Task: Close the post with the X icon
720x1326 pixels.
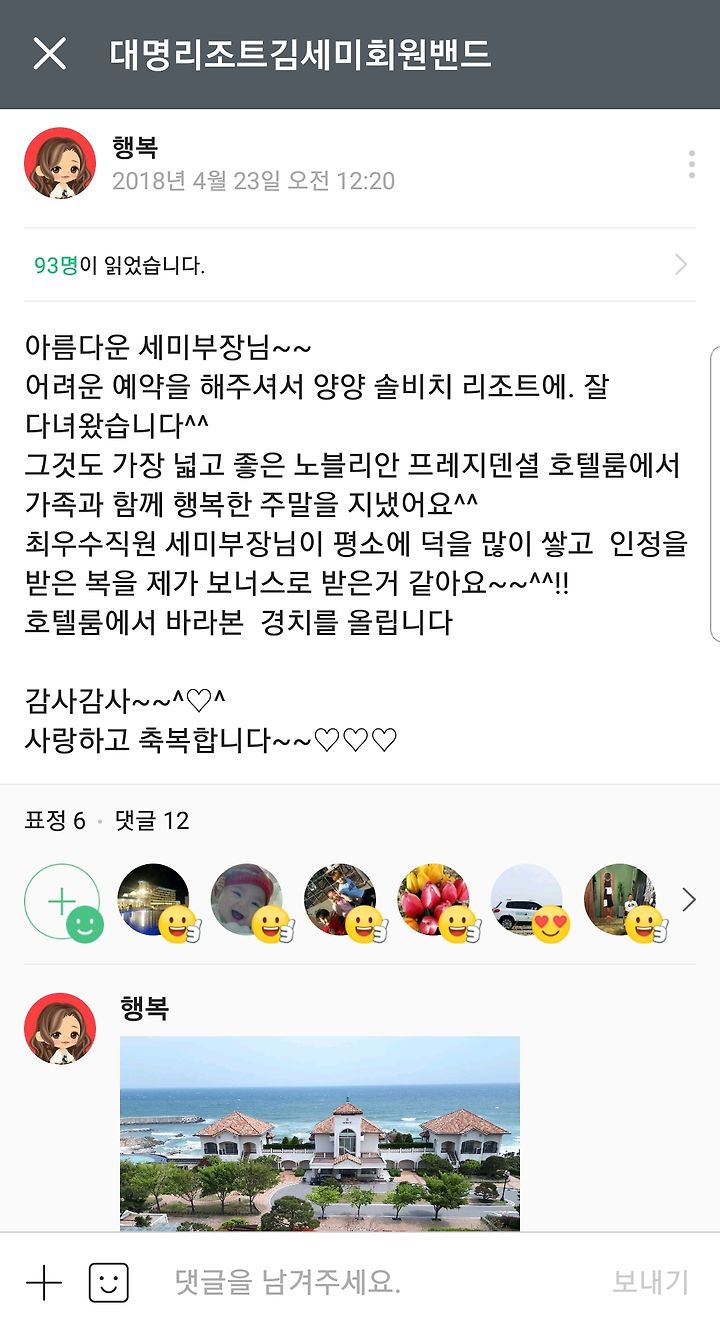Action: pyautogui.click(x=49, y=54)
